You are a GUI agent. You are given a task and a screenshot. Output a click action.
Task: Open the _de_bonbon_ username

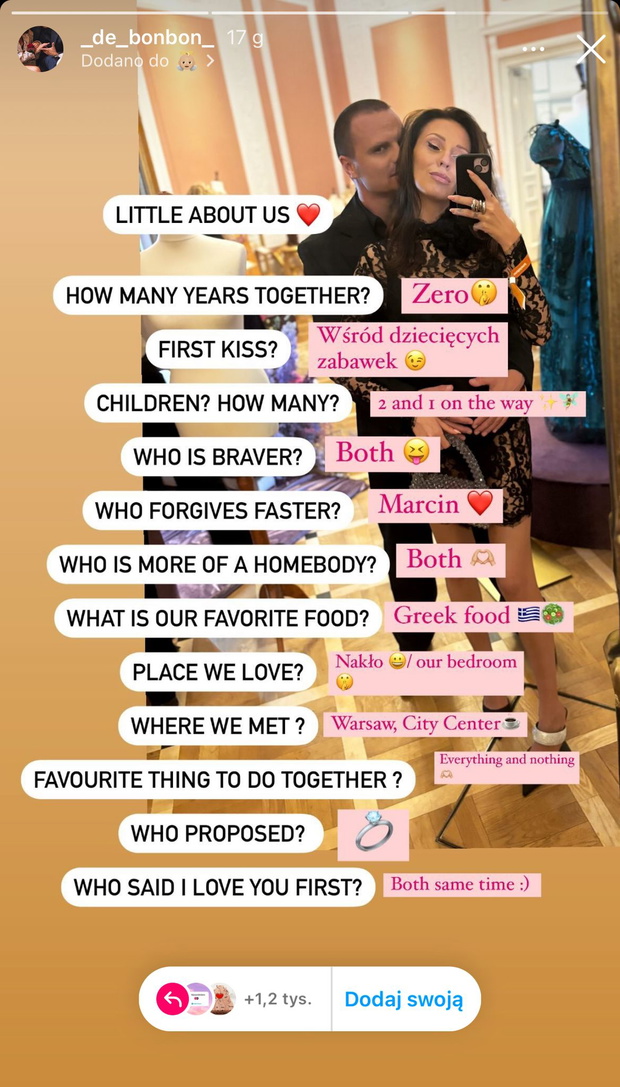click(x=148, y=38)
